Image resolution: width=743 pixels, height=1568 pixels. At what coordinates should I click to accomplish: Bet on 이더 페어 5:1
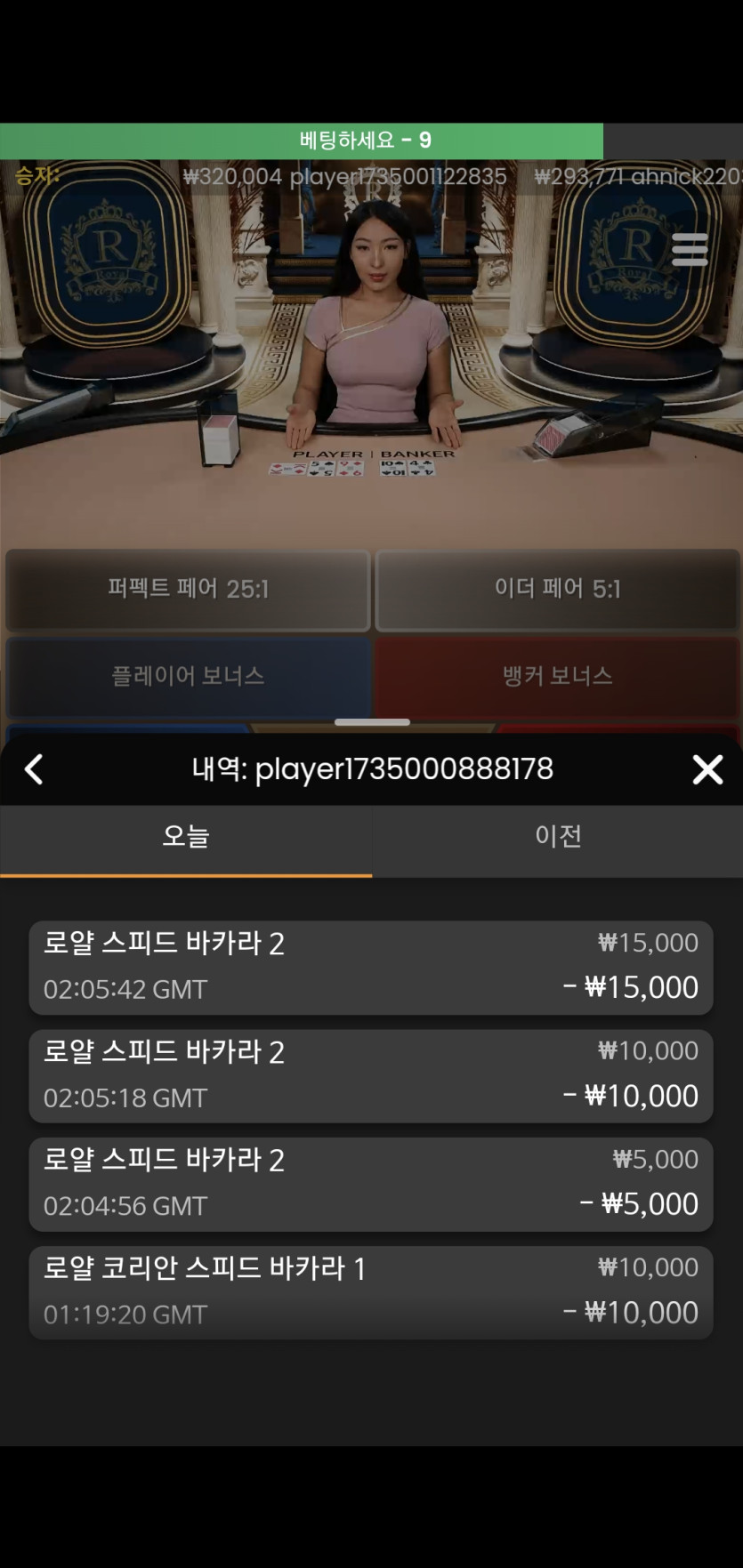click(557, 590)
